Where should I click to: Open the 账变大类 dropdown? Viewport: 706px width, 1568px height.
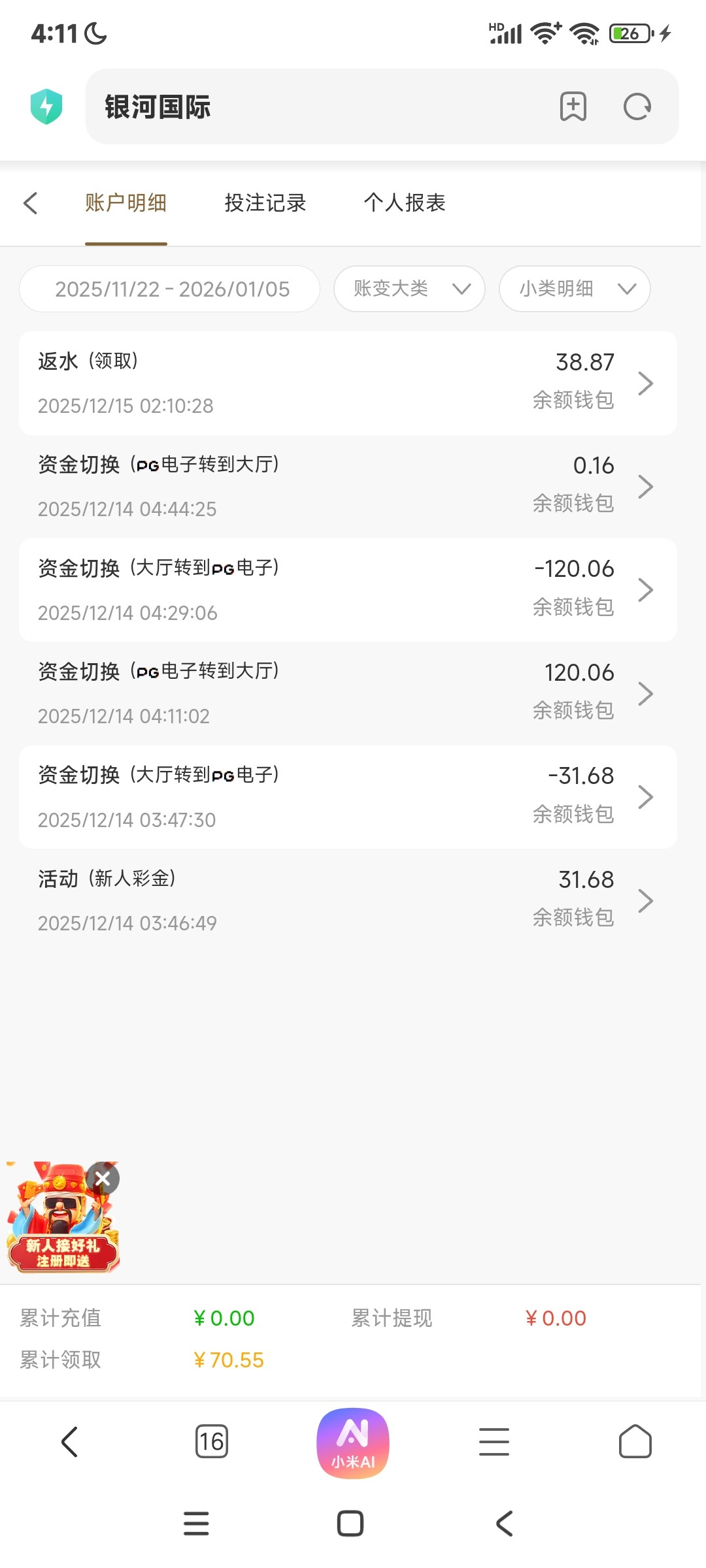[x=409, y=289]
